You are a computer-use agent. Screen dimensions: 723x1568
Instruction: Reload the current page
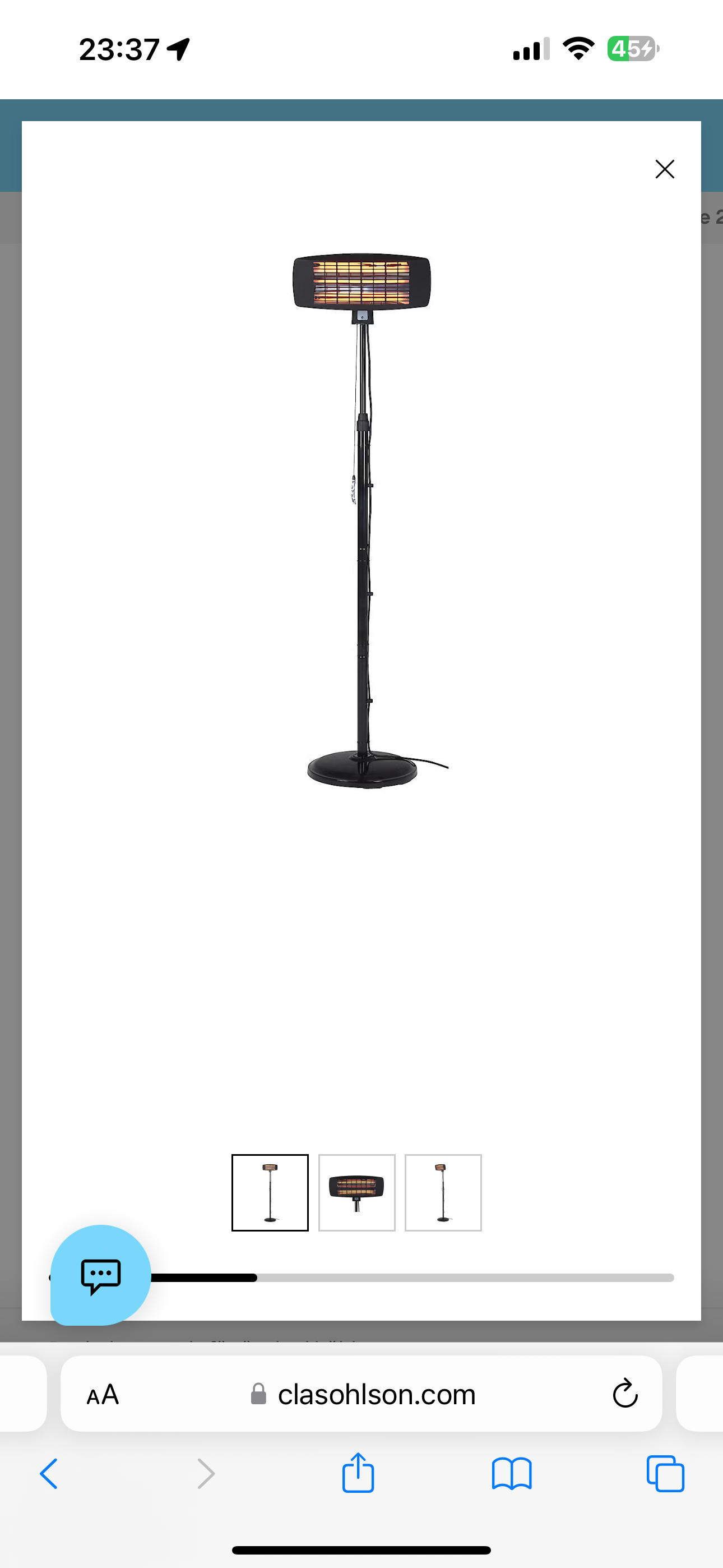[x=624, y=1393]
